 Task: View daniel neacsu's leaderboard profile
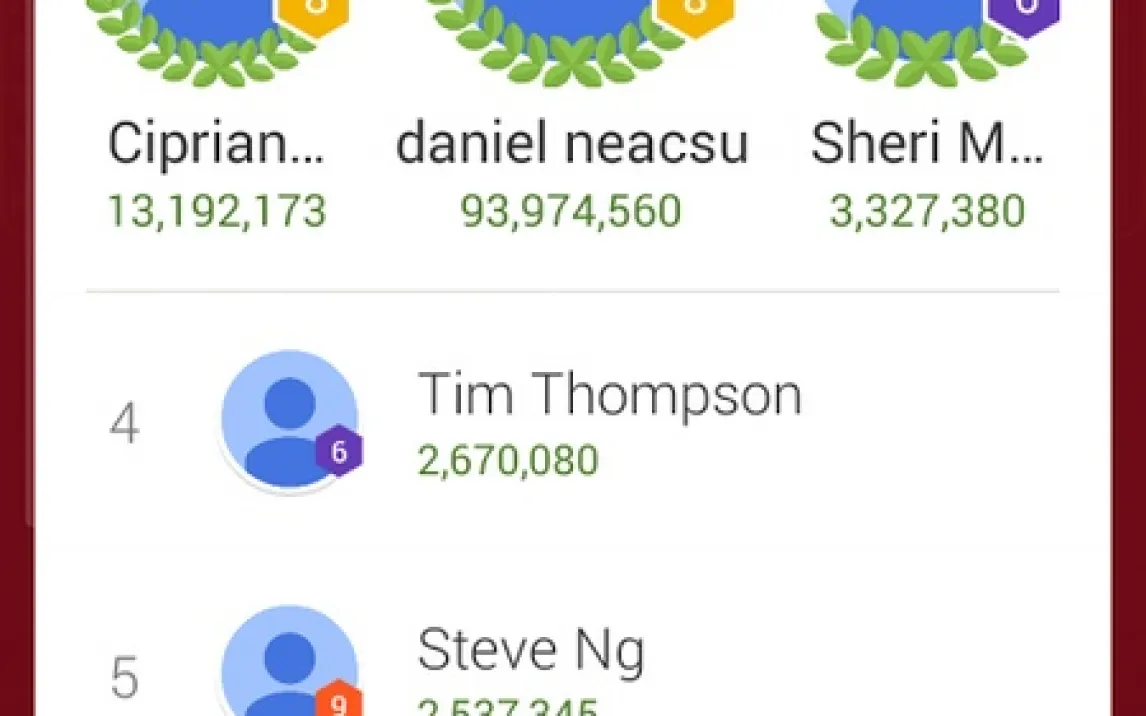tap(571, 143)
